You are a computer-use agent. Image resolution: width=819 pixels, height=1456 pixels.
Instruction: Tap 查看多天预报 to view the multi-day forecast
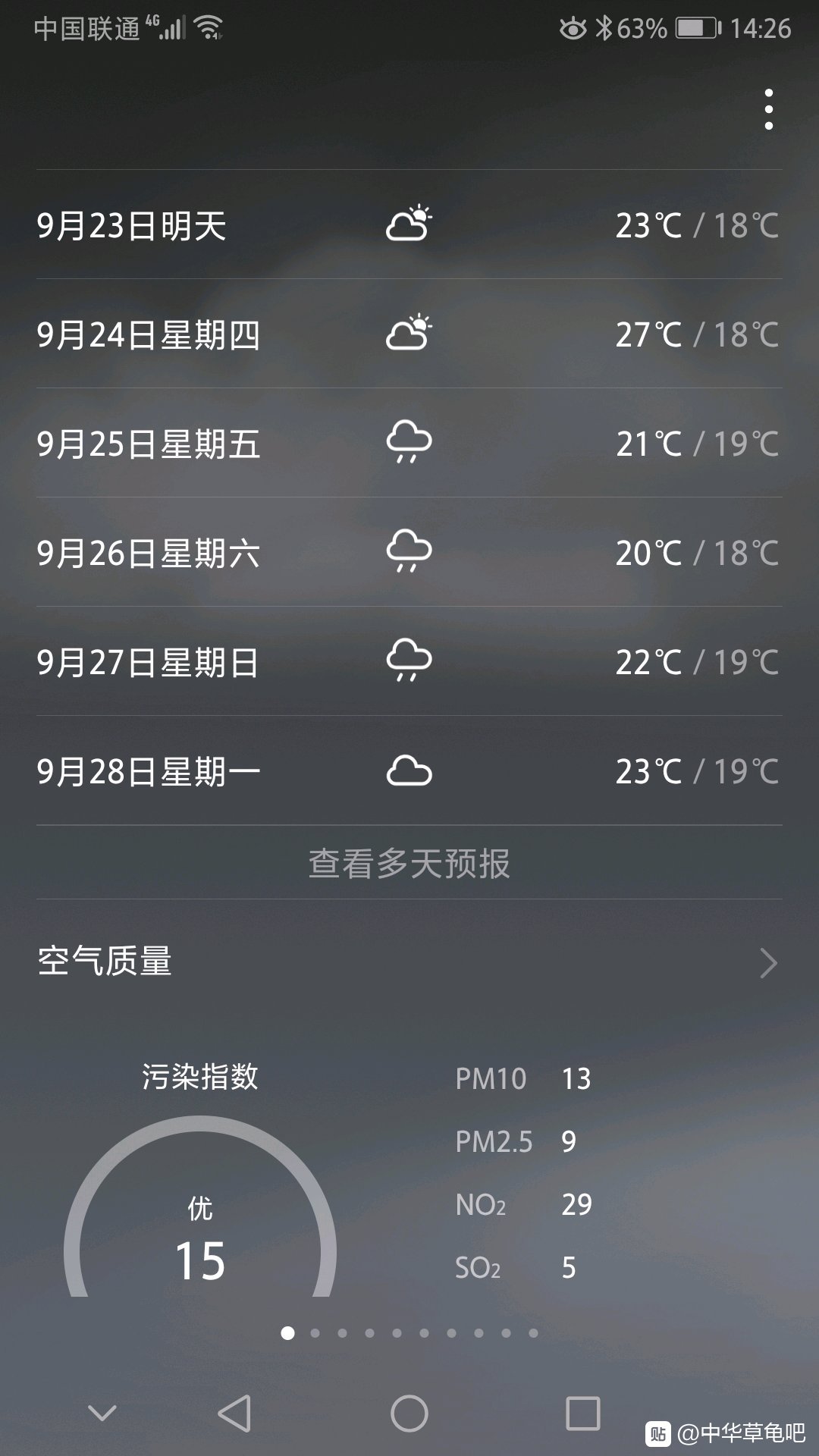click(409, 863)
